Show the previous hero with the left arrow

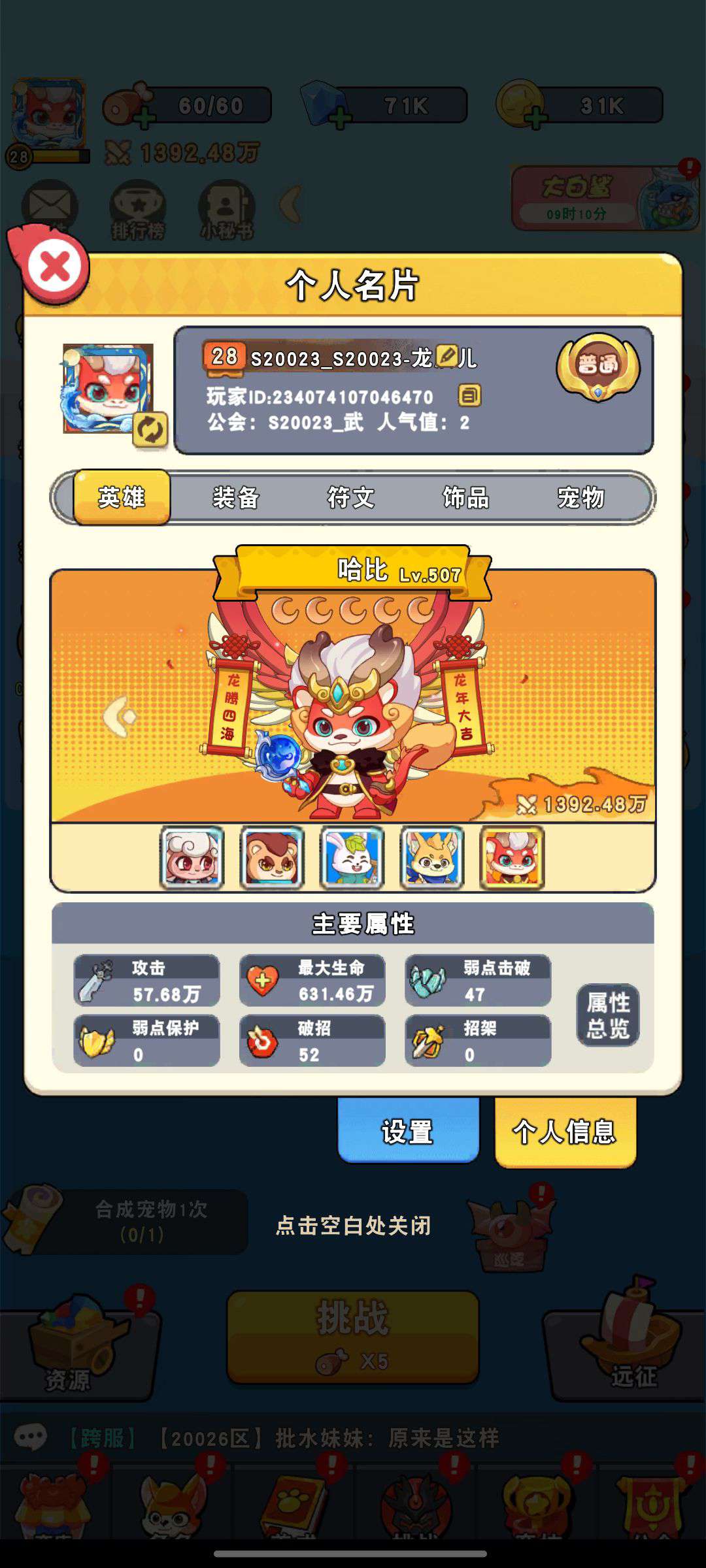pos(120,717)
